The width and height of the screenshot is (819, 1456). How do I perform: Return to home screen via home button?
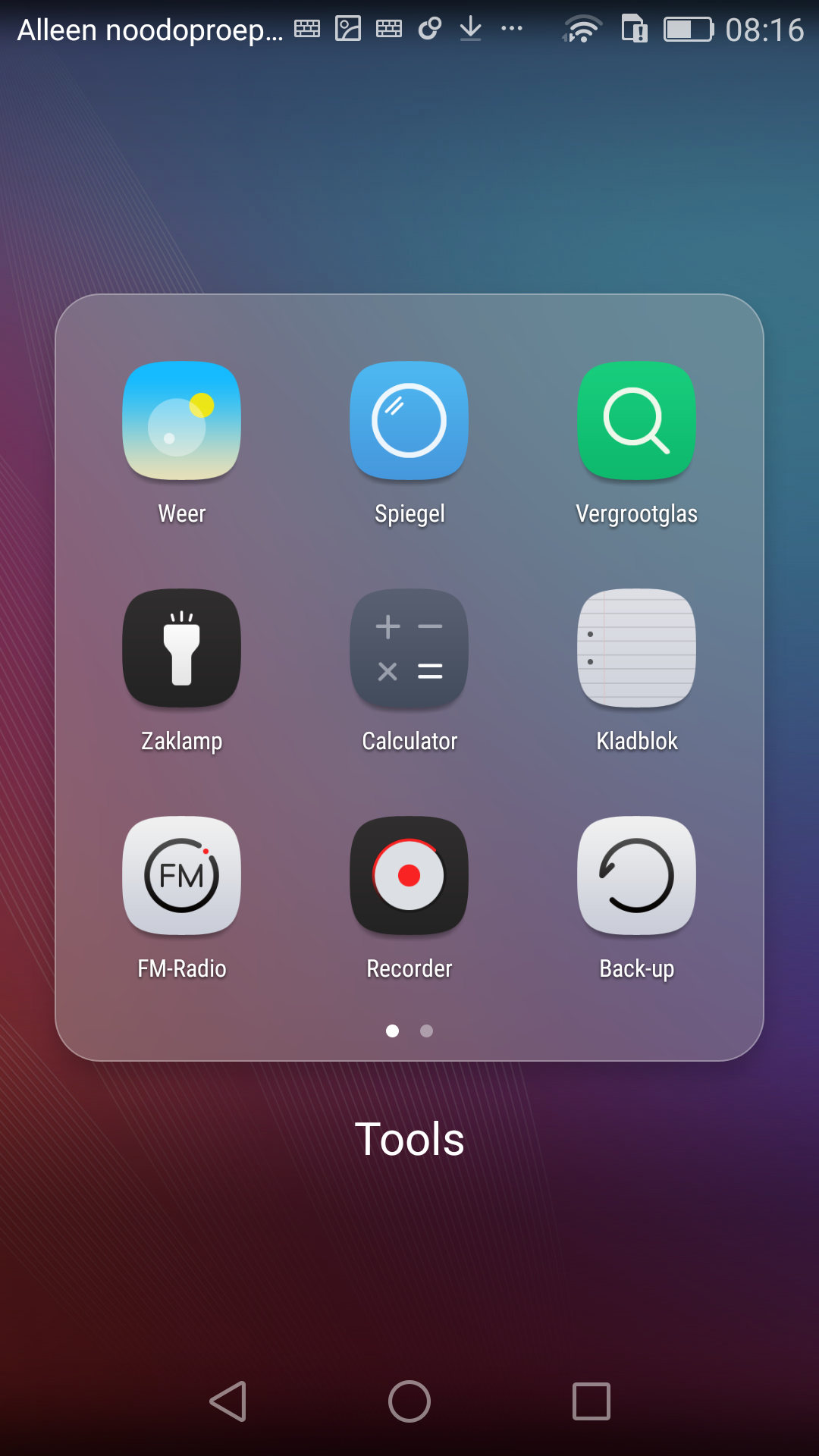pyautogui.click(x=409, y=1401)
